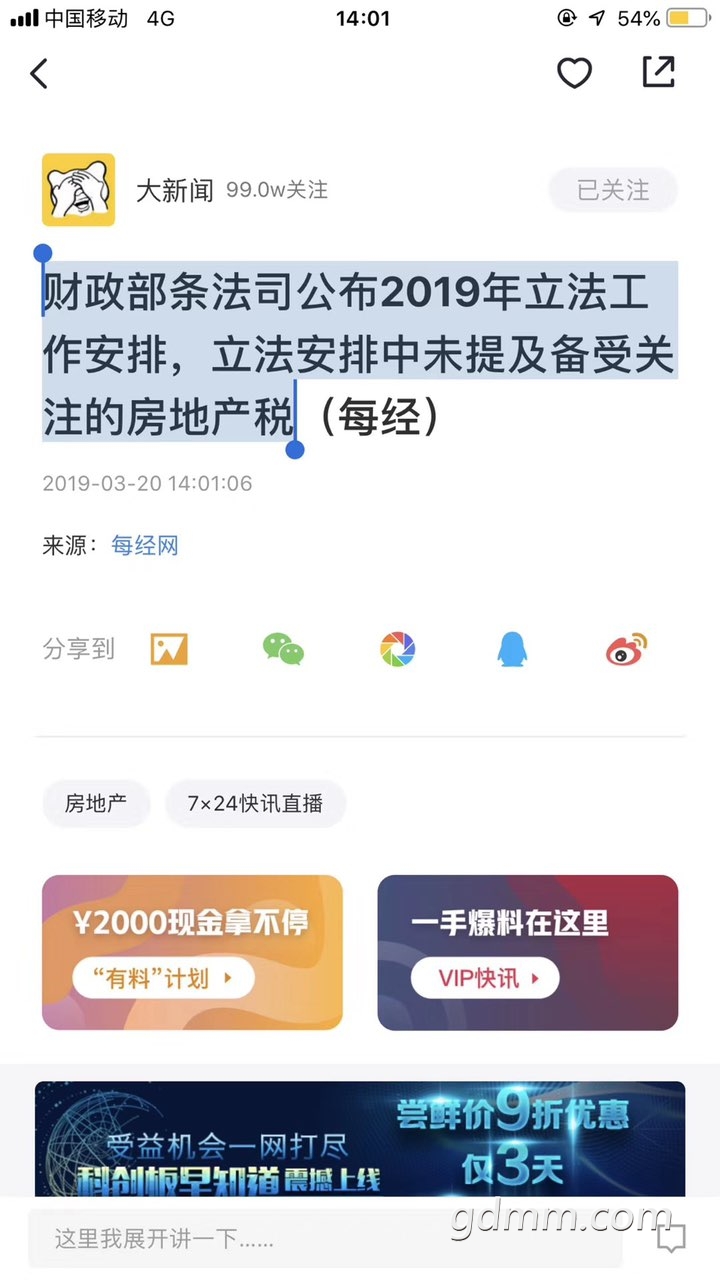Screen dimensions: 720x1280
Task: Select the 房地产 tag chip
Action: point(96,803)
